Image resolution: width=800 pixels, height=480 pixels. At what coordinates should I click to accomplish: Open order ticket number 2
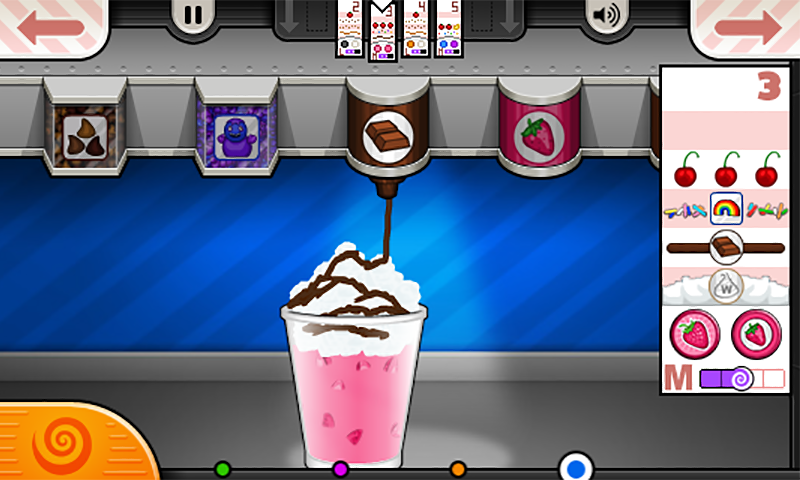[x=350, y=28]
